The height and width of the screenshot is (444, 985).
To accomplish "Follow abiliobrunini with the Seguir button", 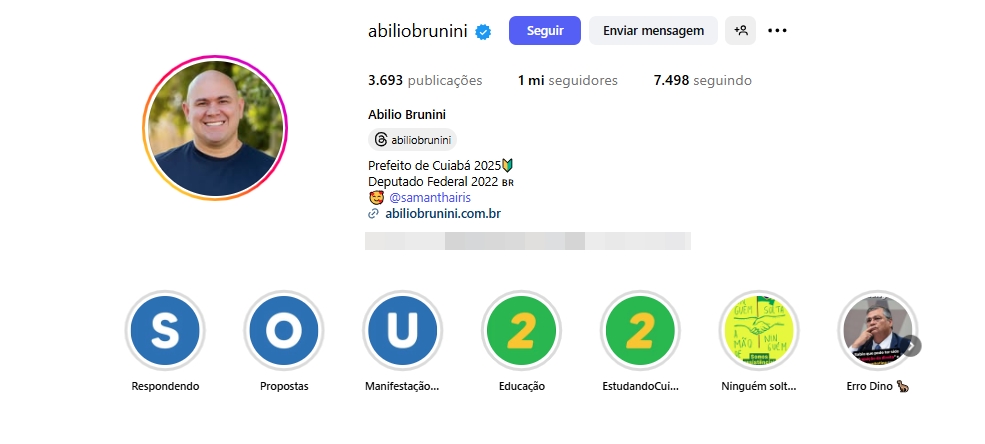I will point(544,31).
